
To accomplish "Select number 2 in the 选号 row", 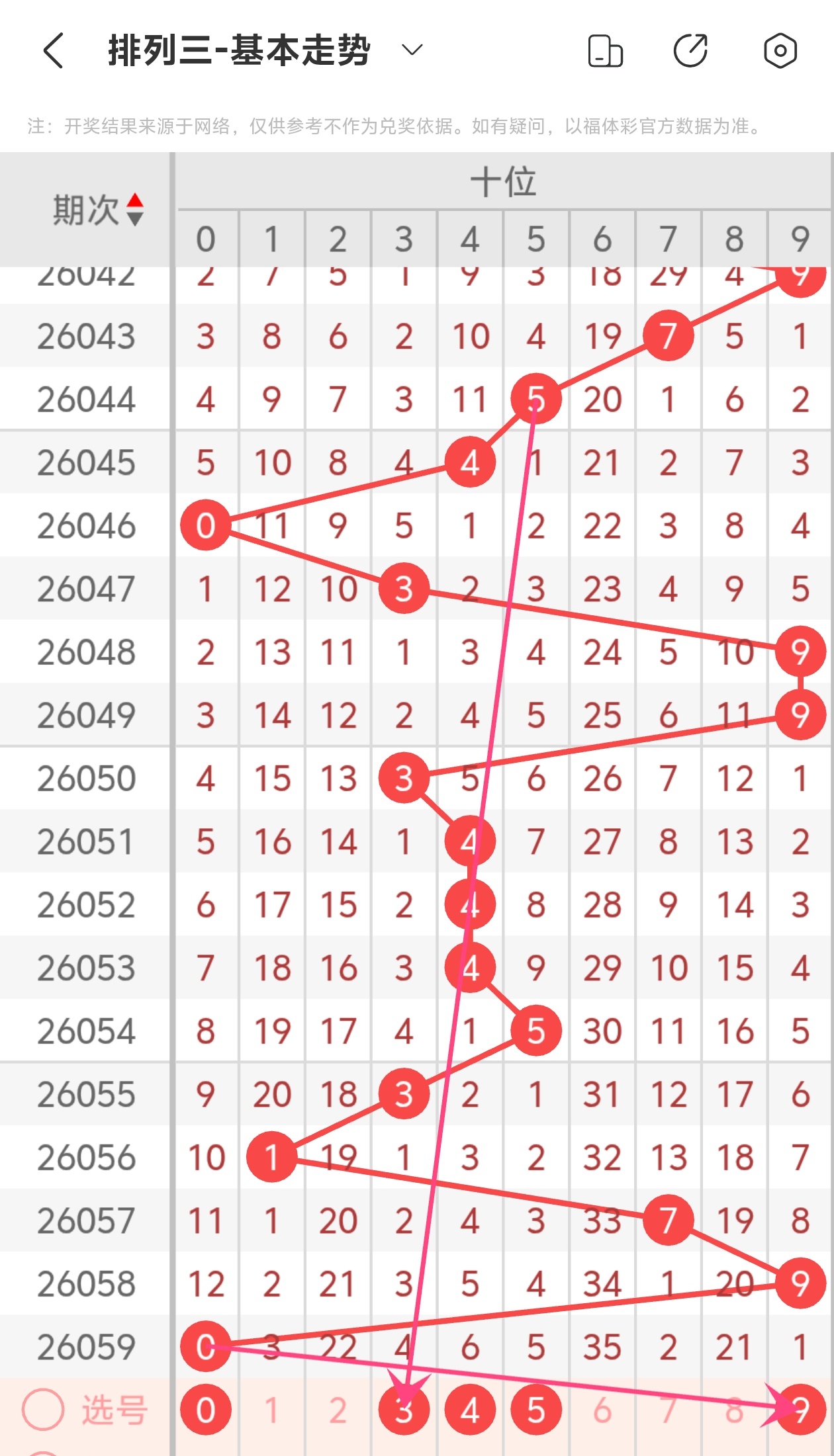I will 338,1410.
